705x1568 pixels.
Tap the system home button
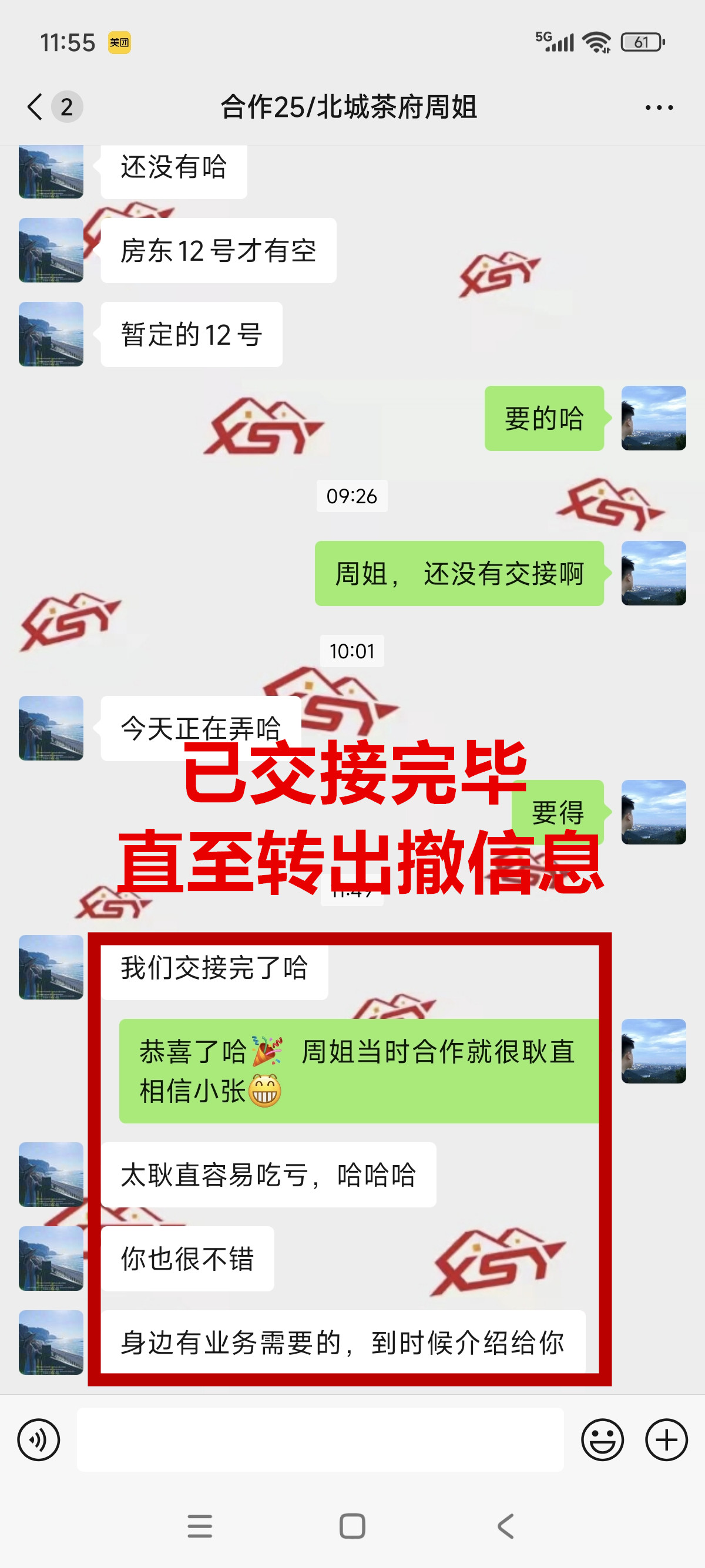pyautogui.click(x=352, y=1526)
